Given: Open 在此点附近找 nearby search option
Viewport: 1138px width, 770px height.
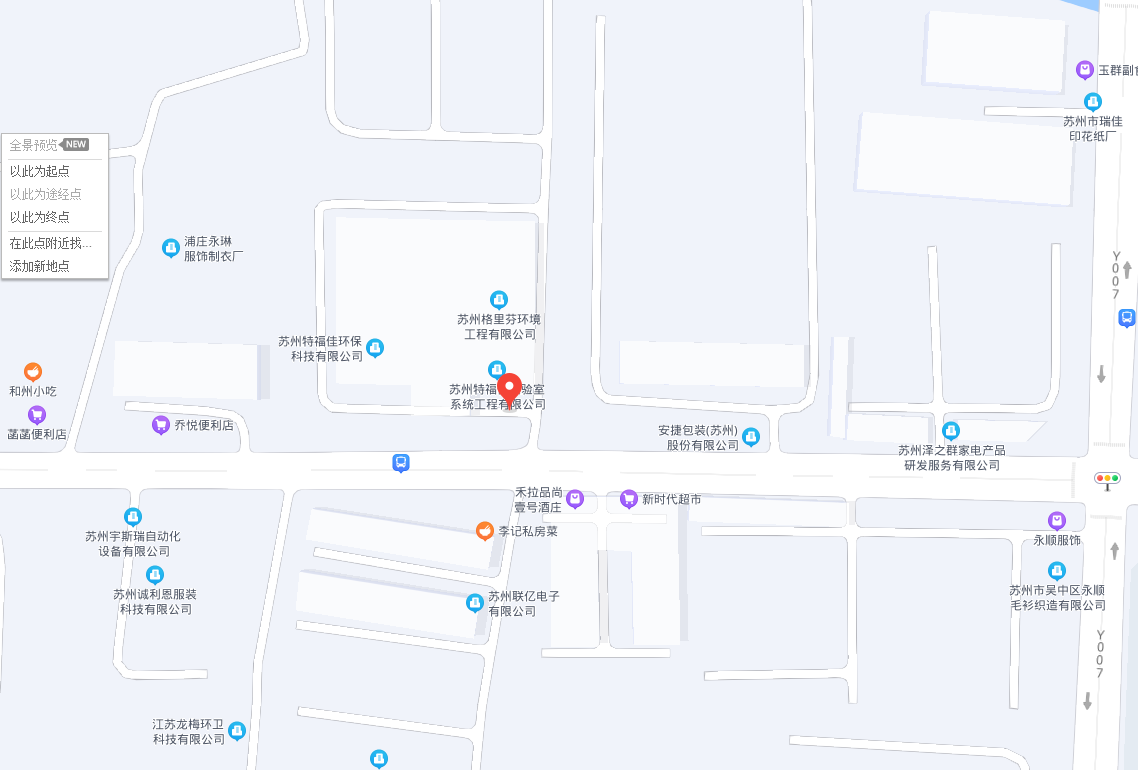Looking at the screenshot, I should pos(50,243).
